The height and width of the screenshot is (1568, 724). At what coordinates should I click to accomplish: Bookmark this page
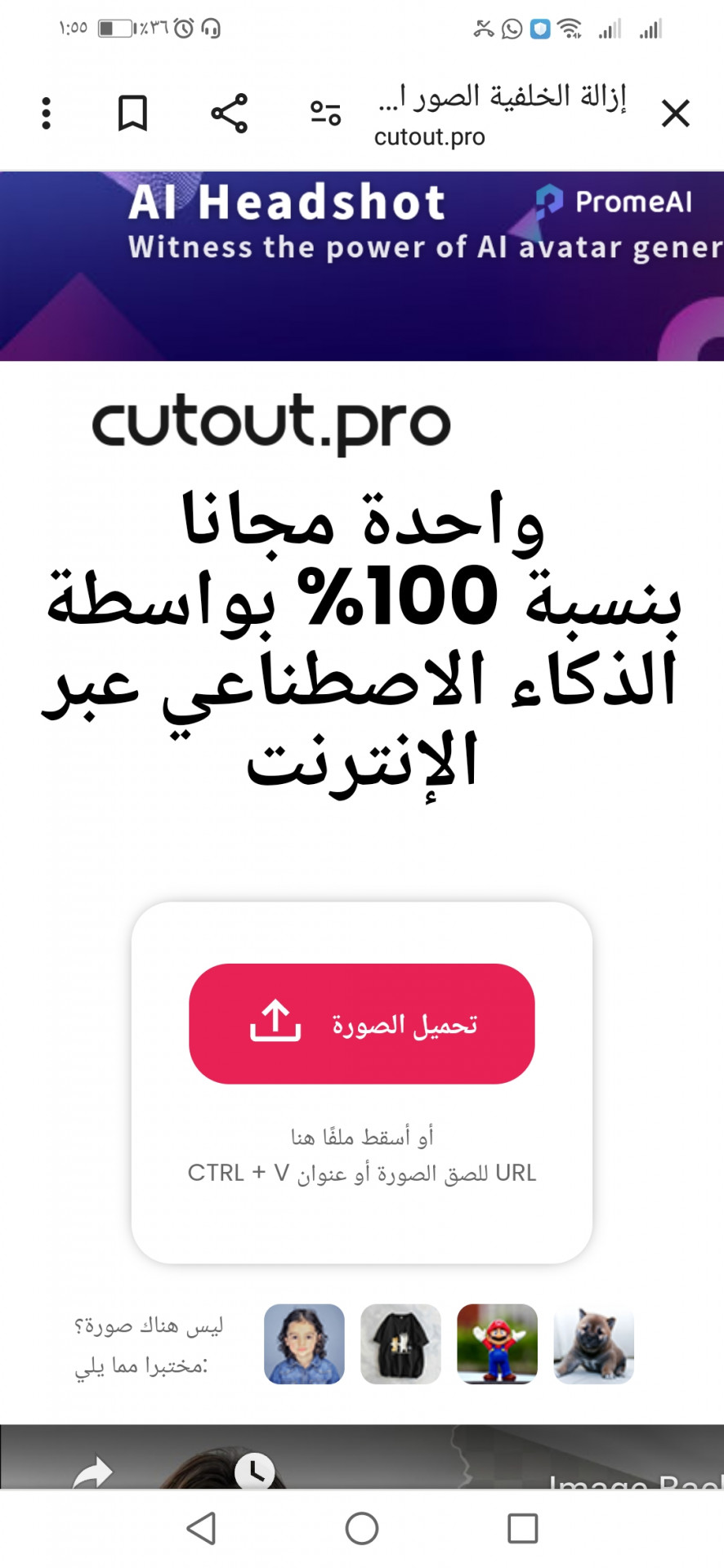pos(132,114)
